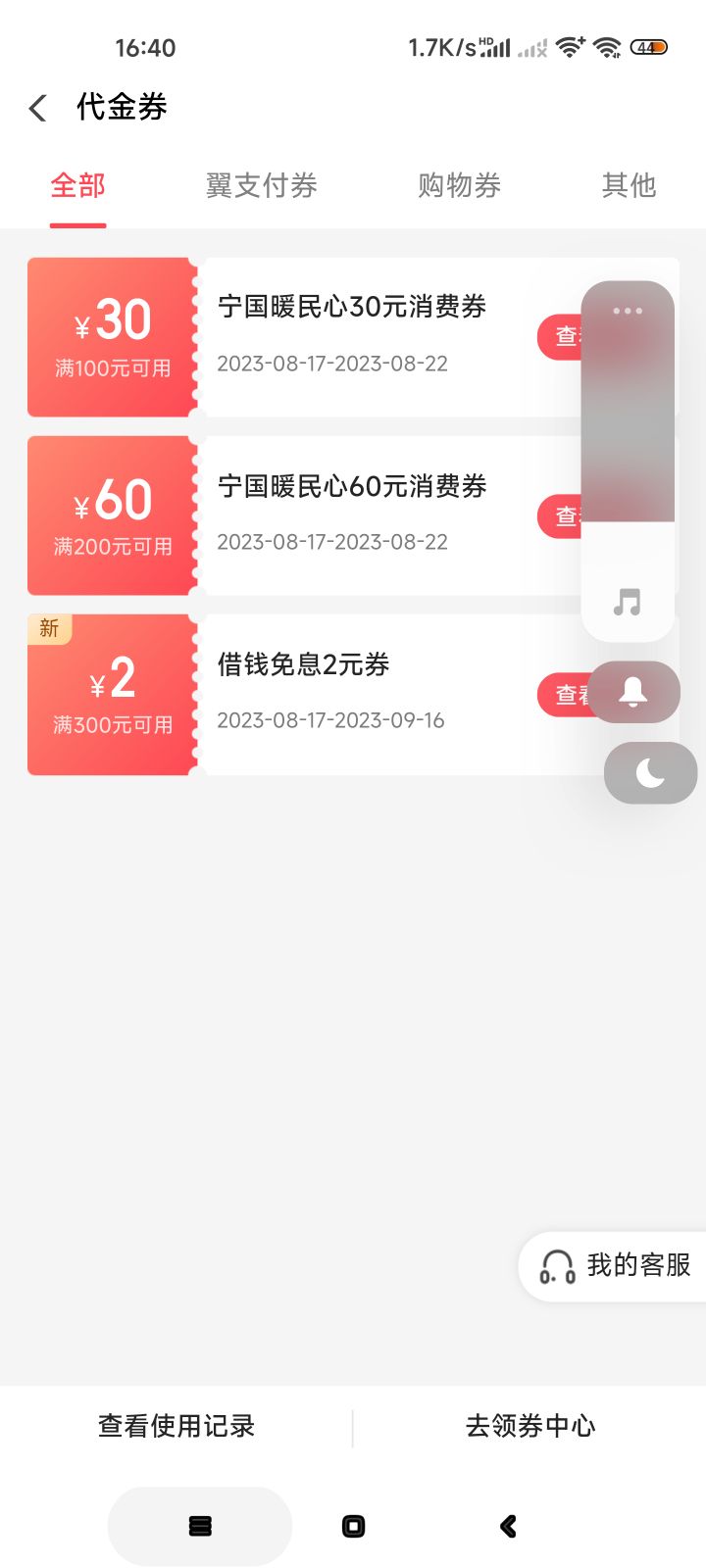Switch to the 翼支付券 tab
The width and height of the screenshot is (706, 1568).
tap(261, 185)
